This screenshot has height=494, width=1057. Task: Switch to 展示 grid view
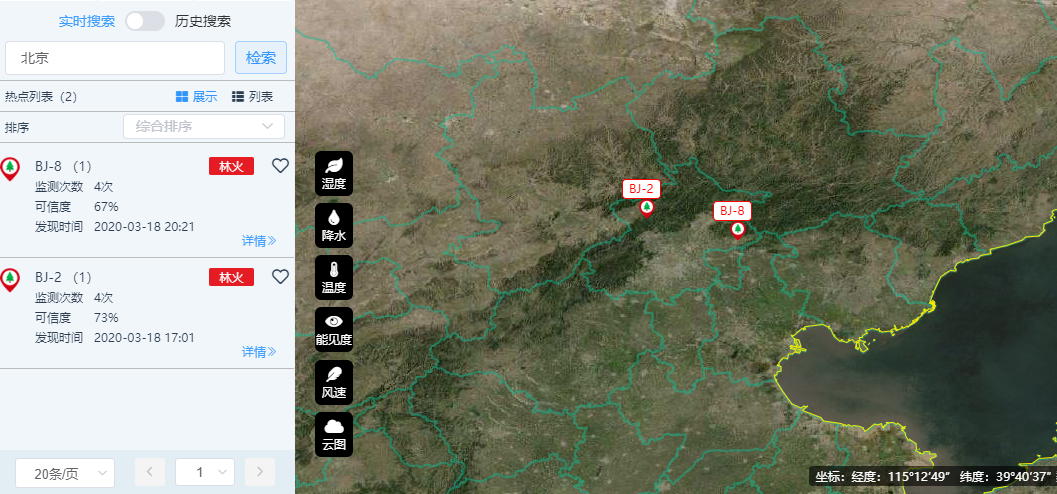click(x=196, y=97)
